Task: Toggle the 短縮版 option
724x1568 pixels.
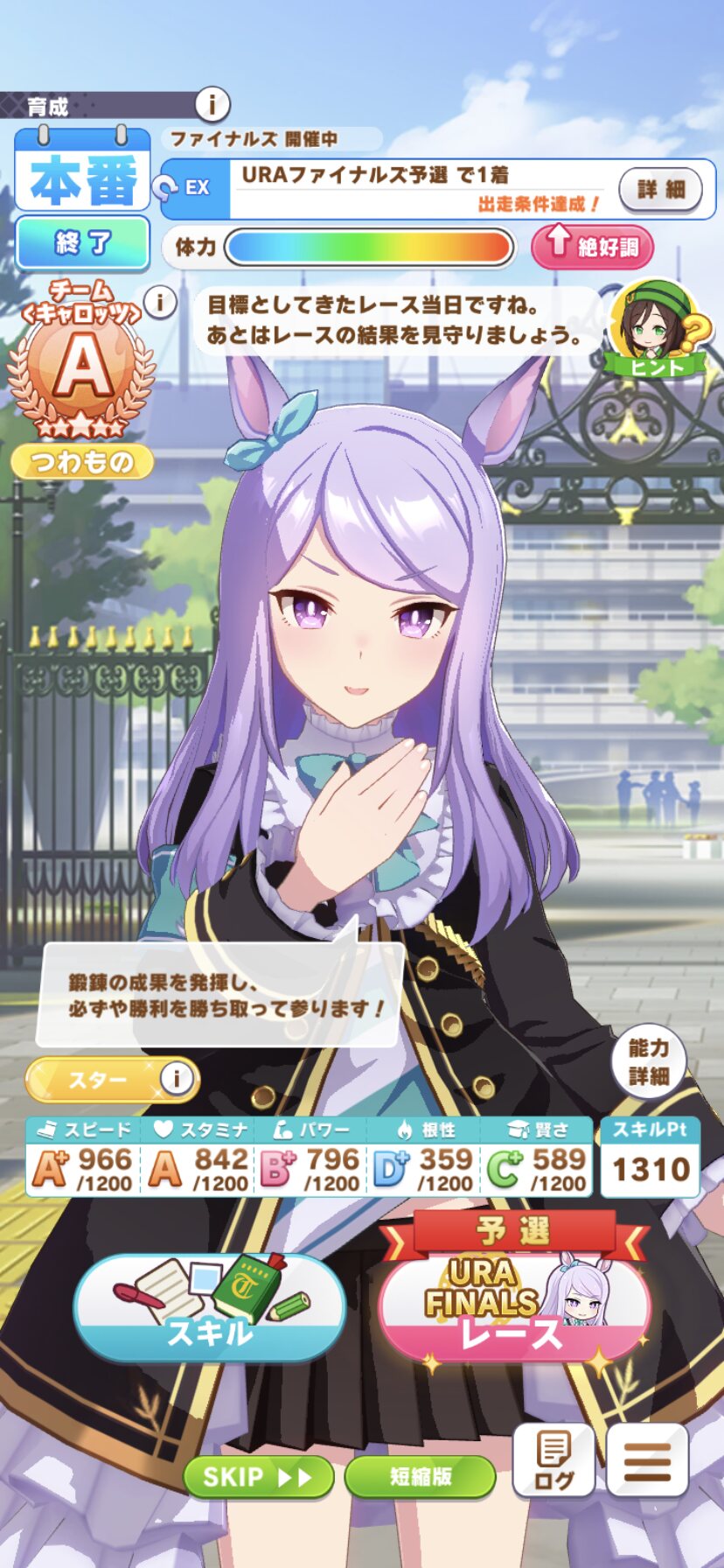Action: click(421, 1477)
